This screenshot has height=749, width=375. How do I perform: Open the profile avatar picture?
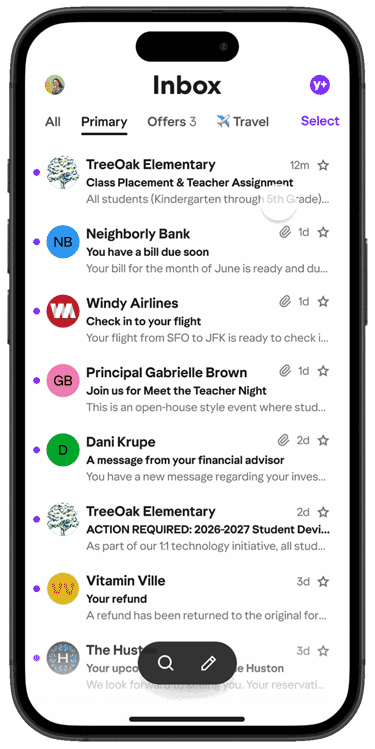click(54, 85)
